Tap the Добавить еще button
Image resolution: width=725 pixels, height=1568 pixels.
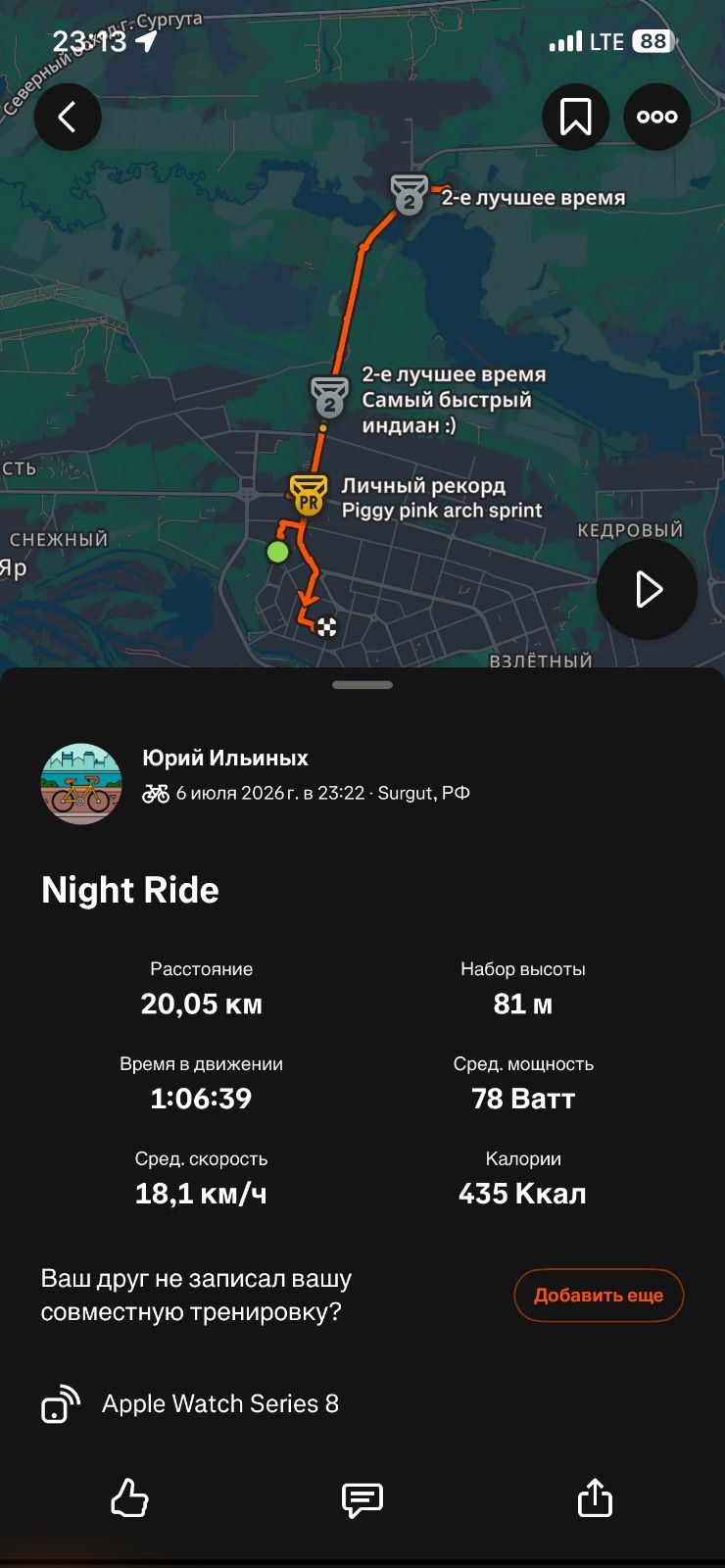click(599, 1296)
